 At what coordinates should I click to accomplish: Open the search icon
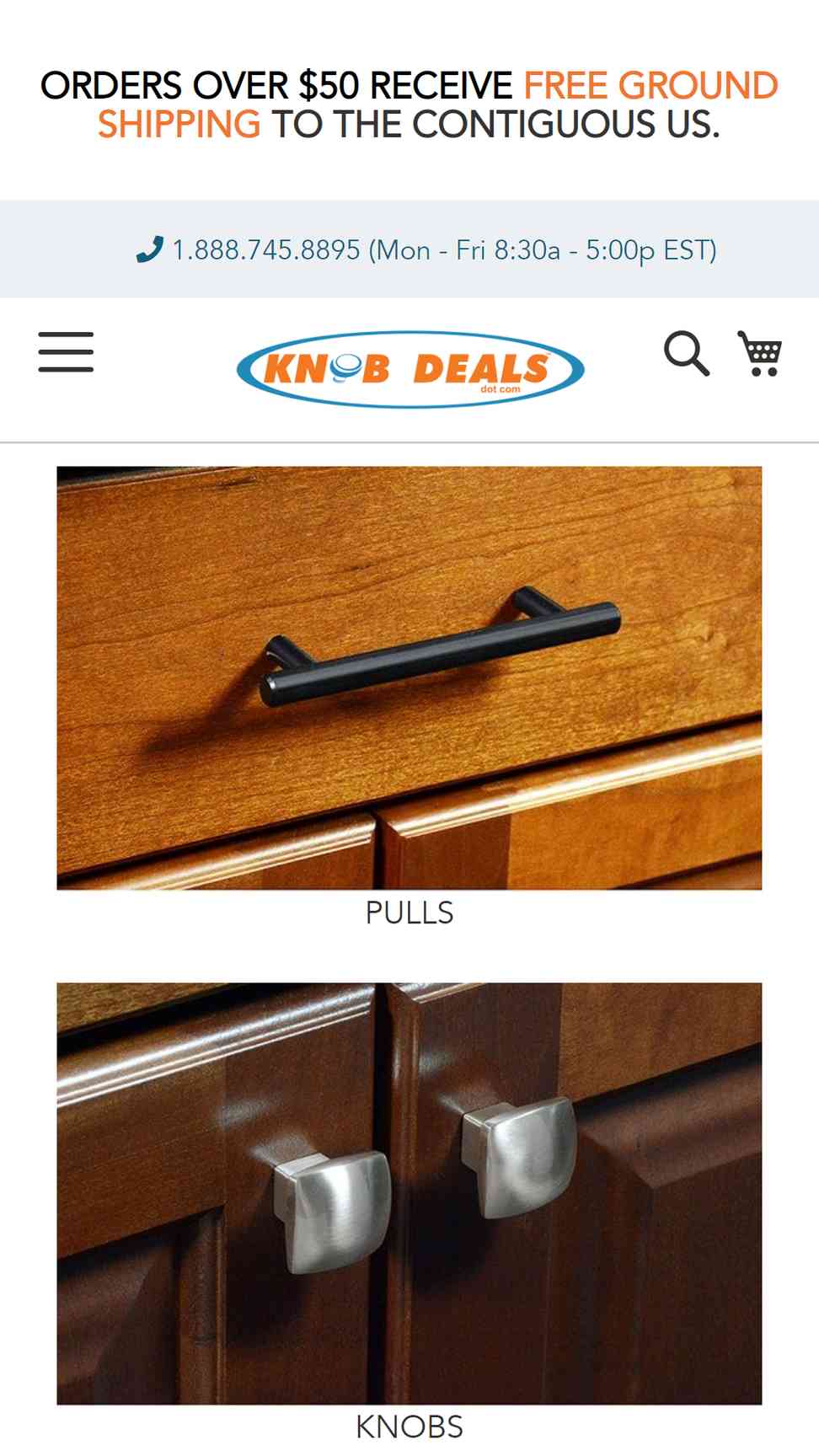(x=687, y=353)
